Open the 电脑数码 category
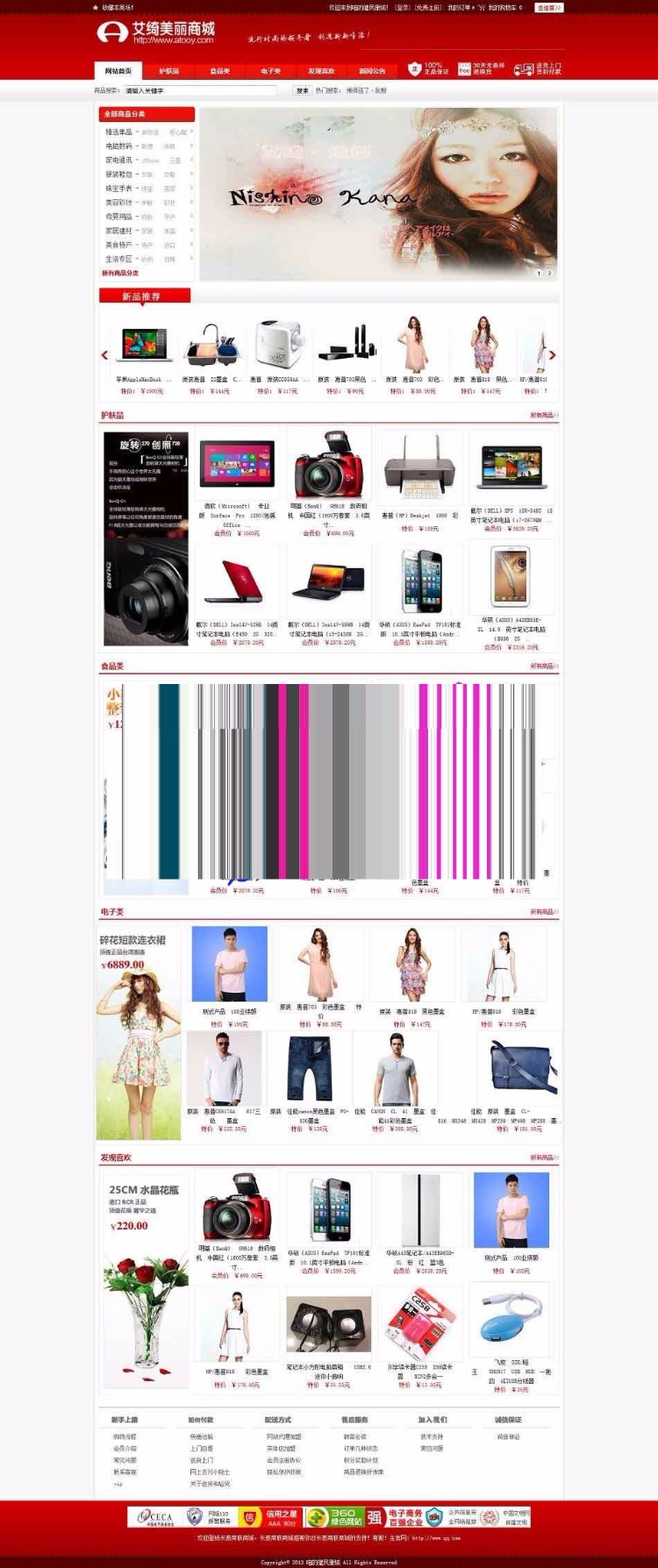Screen dimensions: 658x1568 point(119,146)
